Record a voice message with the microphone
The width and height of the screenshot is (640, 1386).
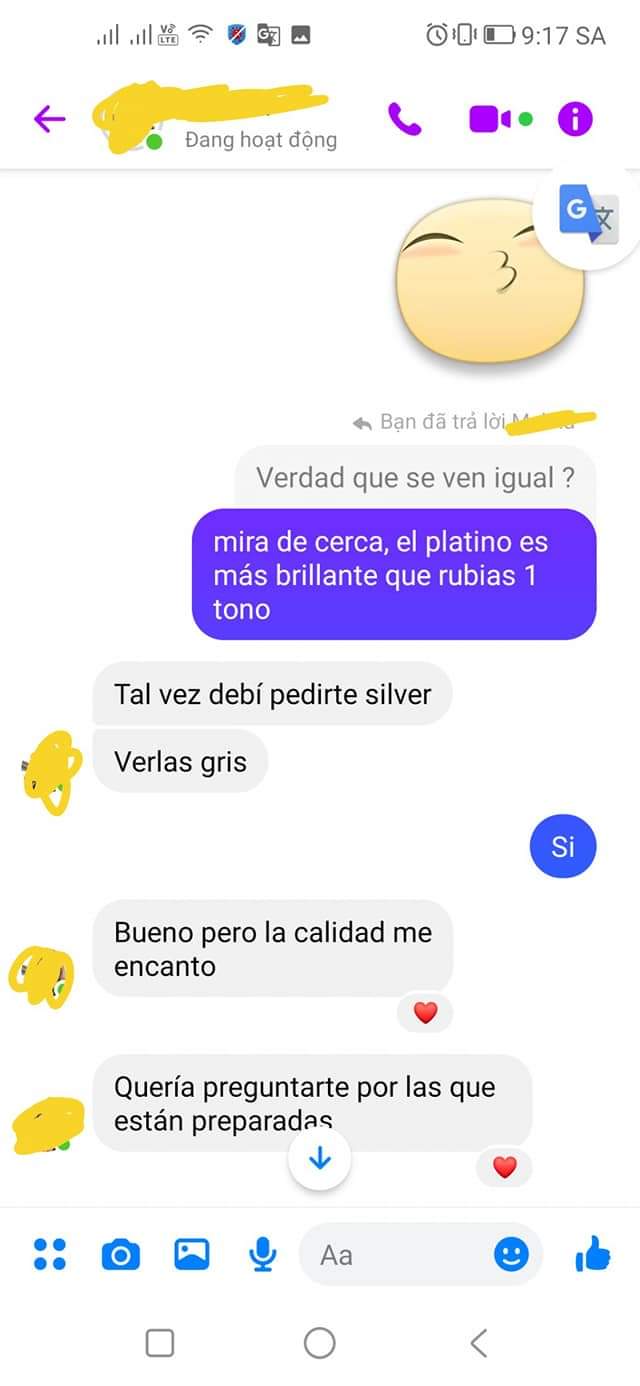pos(262,1254)
